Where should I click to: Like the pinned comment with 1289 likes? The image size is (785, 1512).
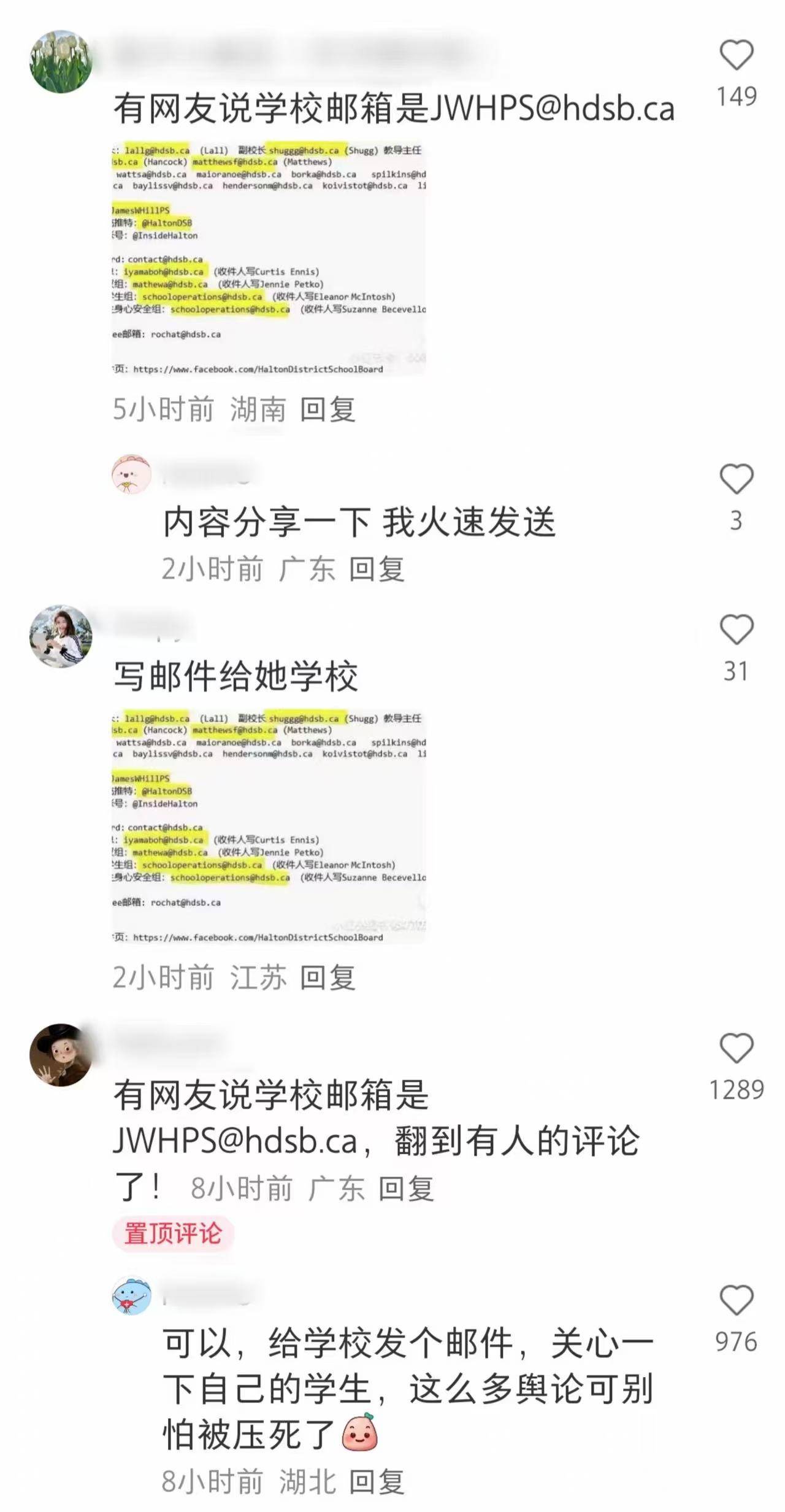click(736, 1048)
